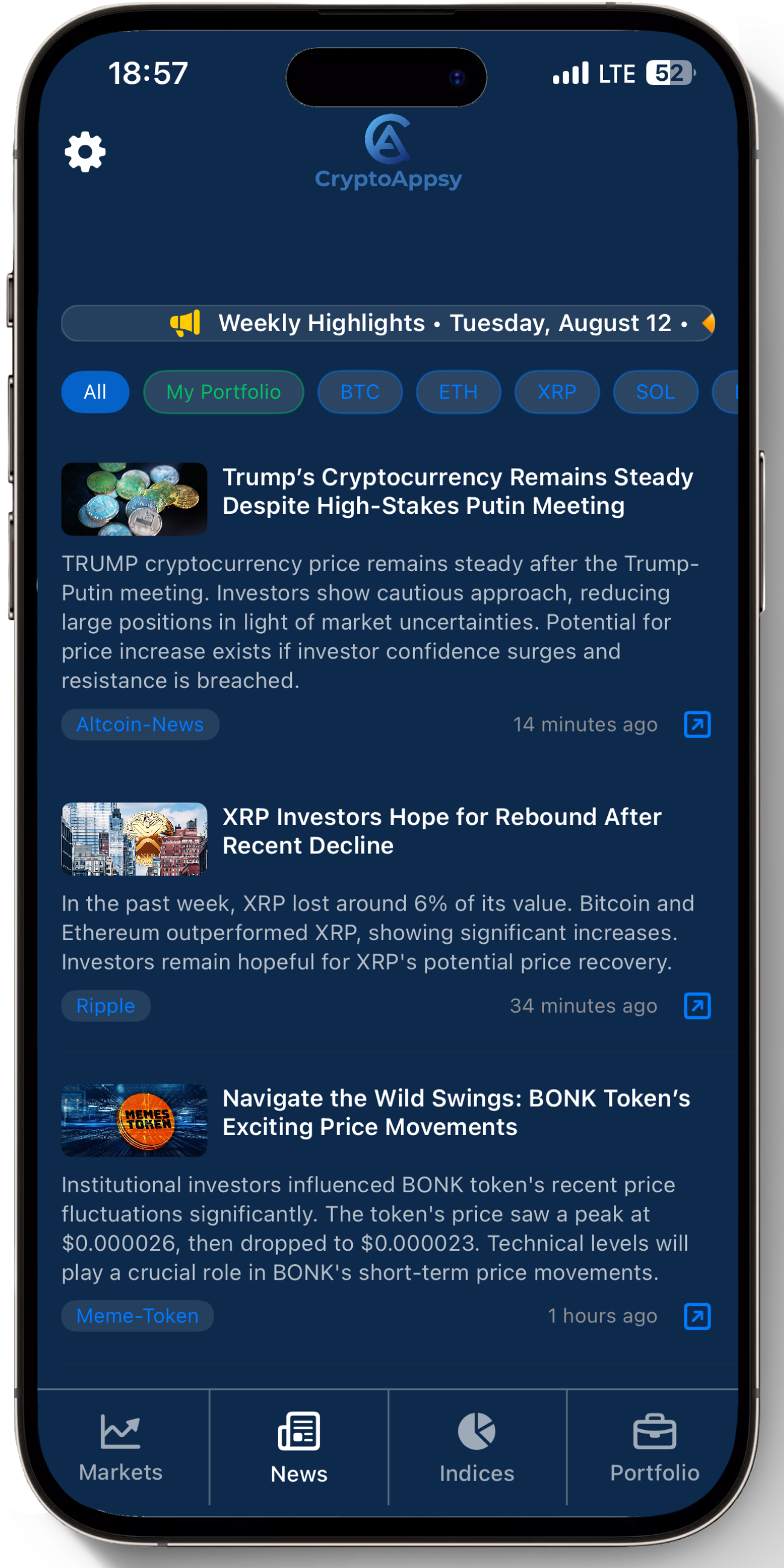The image size is (784, 1568).
Task: Filter news by ETH
Action: coord(458,391)
